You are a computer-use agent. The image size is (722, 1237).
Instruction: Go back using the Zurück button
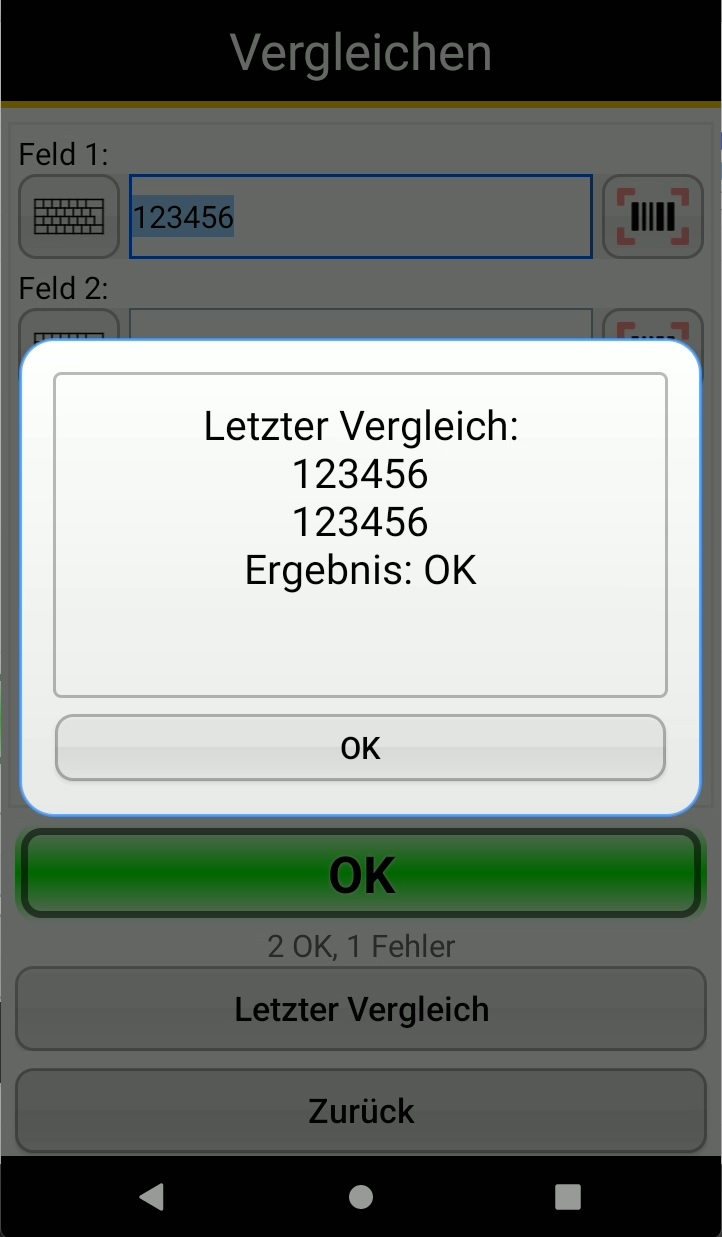(x=360, y=1110)
